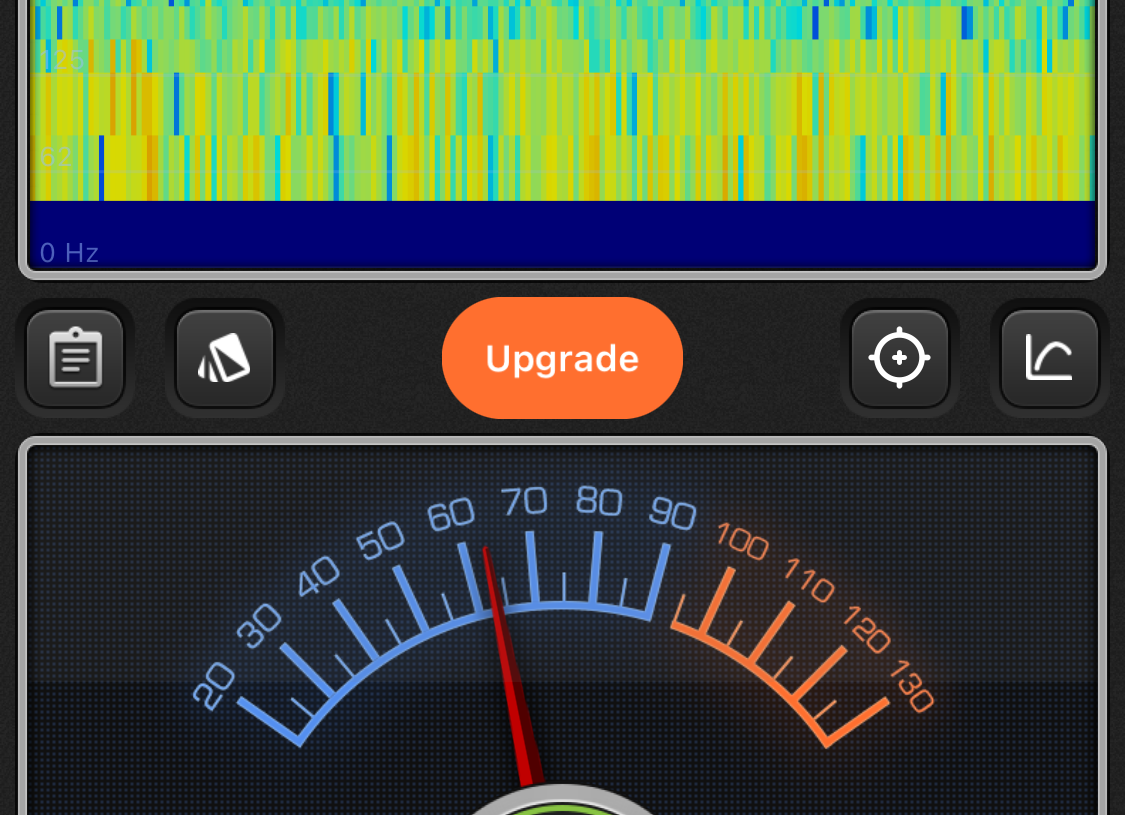1125x815 pixels.
Task: Open the clipboard notes icon
Action: tap(75, 358)
